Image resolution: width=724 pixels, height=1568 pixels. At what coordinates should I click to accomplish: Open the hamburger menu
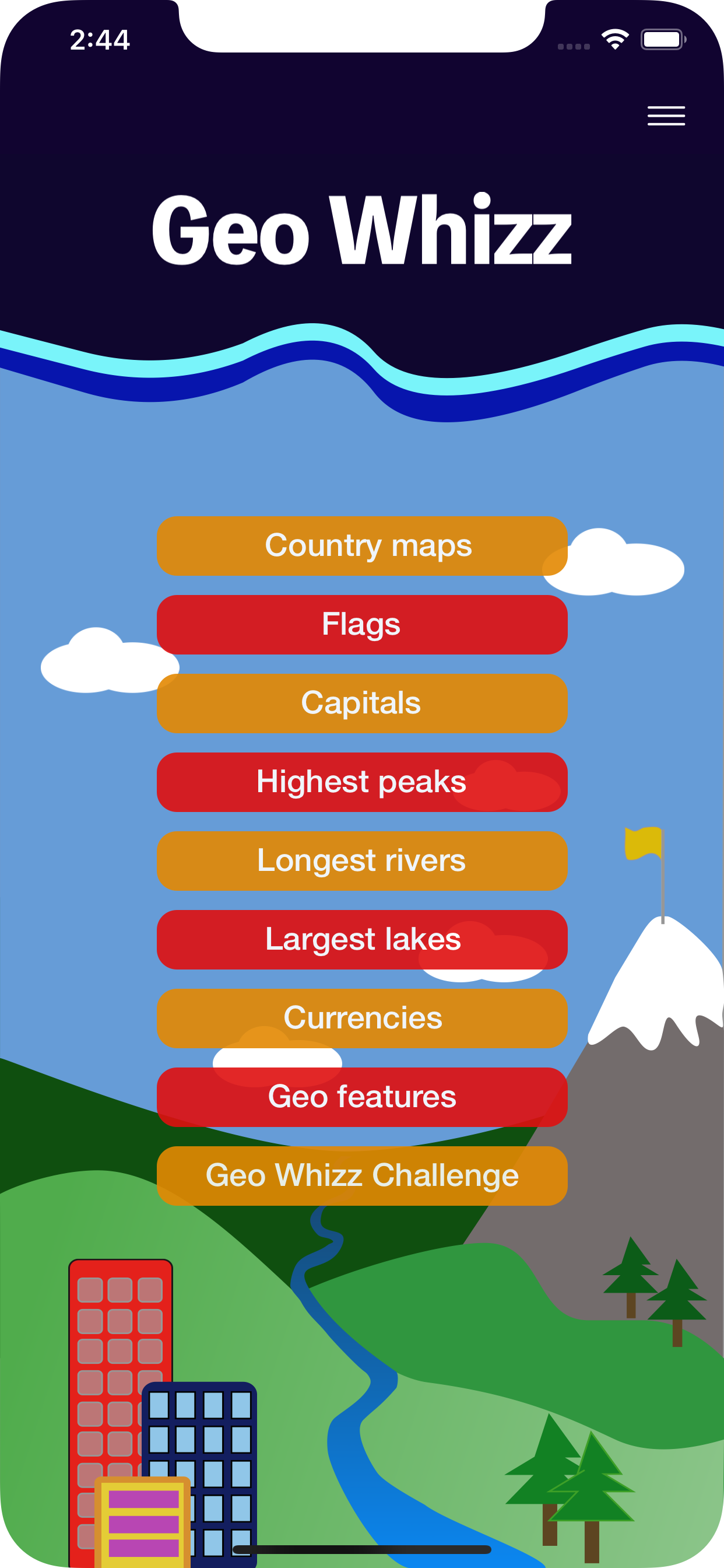666,116
